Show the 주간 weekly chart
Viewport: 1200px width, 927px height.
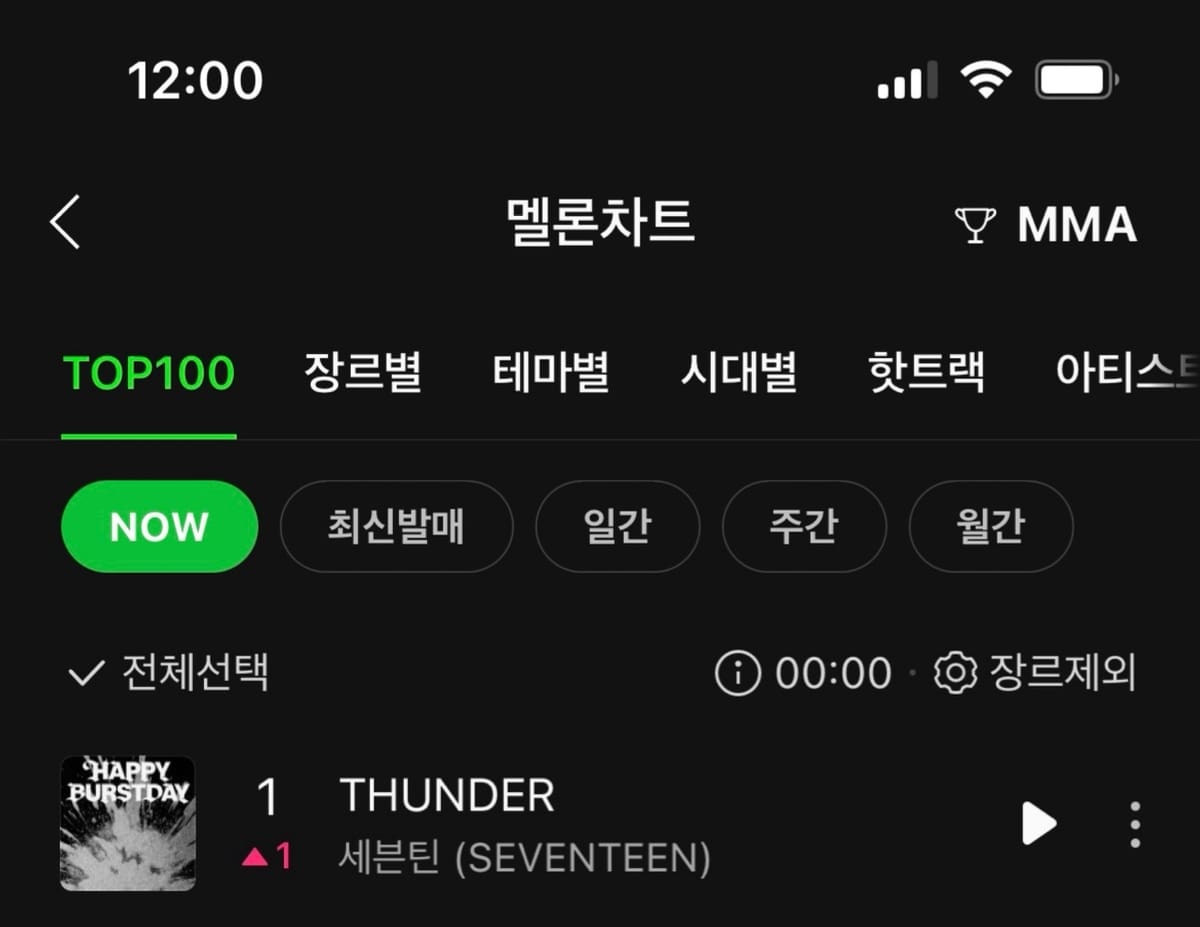click(x=803, y=527)
